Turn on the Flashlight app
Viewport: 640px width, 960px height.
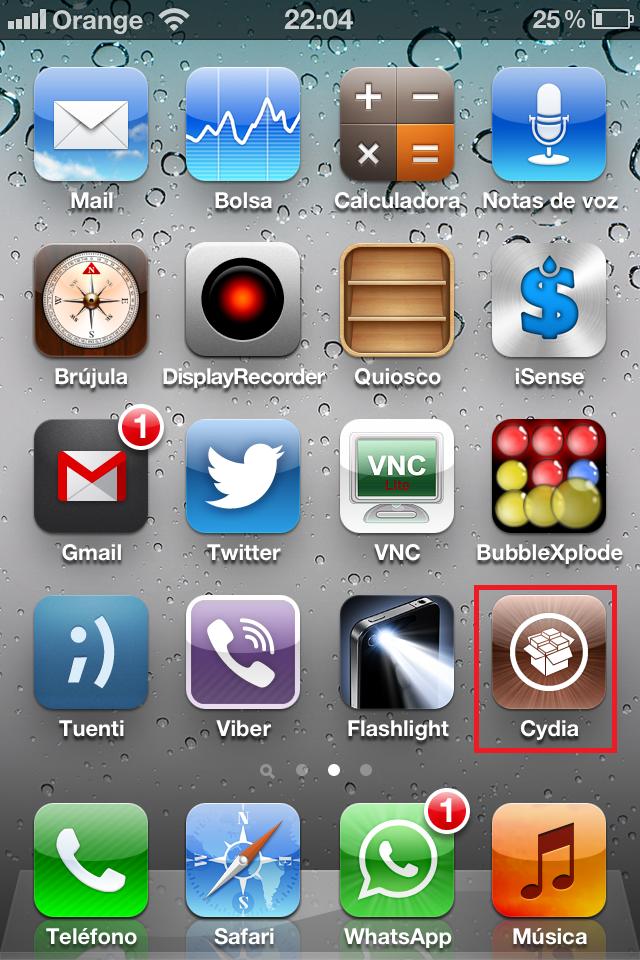click(397, 652)
